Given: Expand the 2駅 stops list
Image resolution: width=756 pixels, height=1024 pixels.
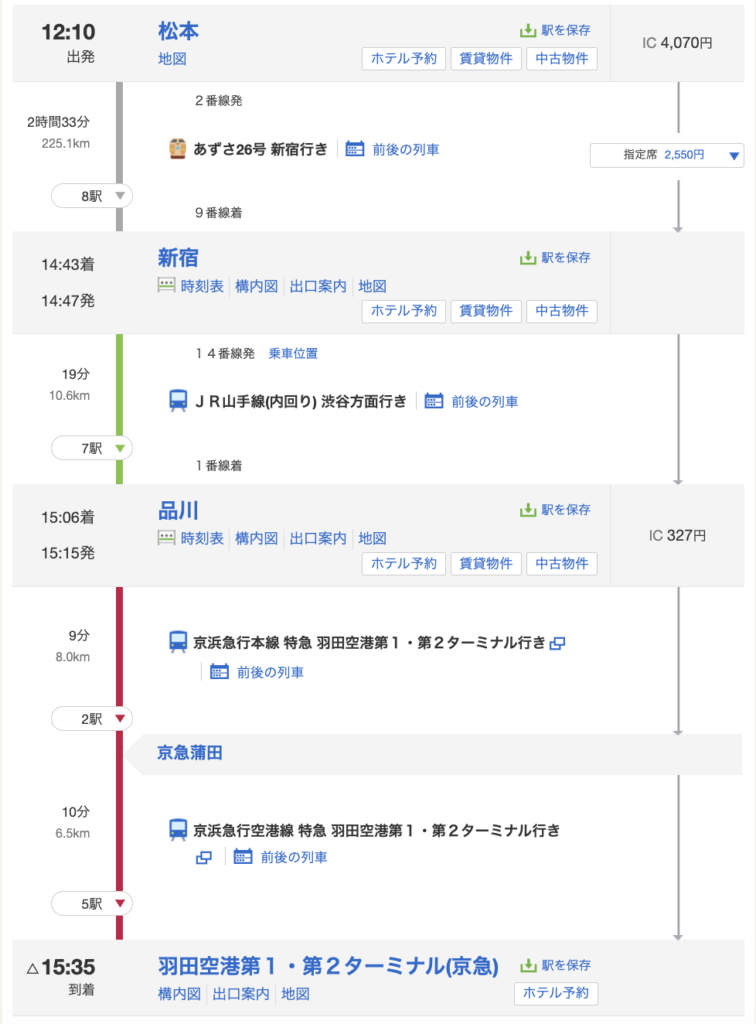Looking at the screenshot, I should point(92,718).
